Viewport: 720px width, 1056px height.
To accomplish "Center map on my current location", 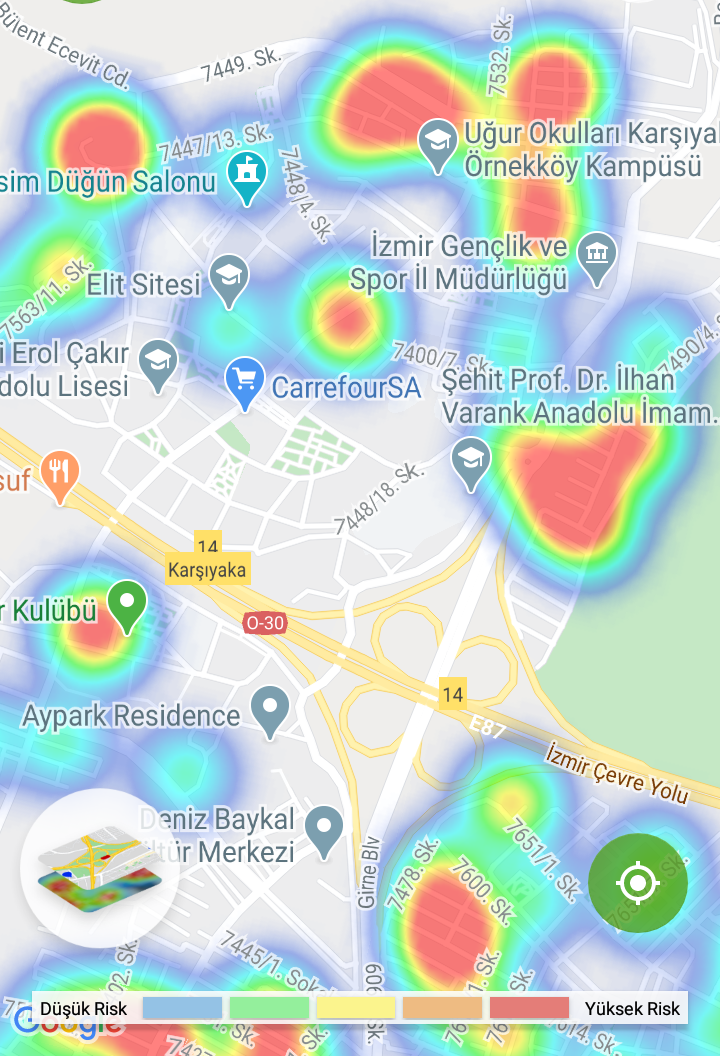I will pyautogui.click(x=637, y=883).
